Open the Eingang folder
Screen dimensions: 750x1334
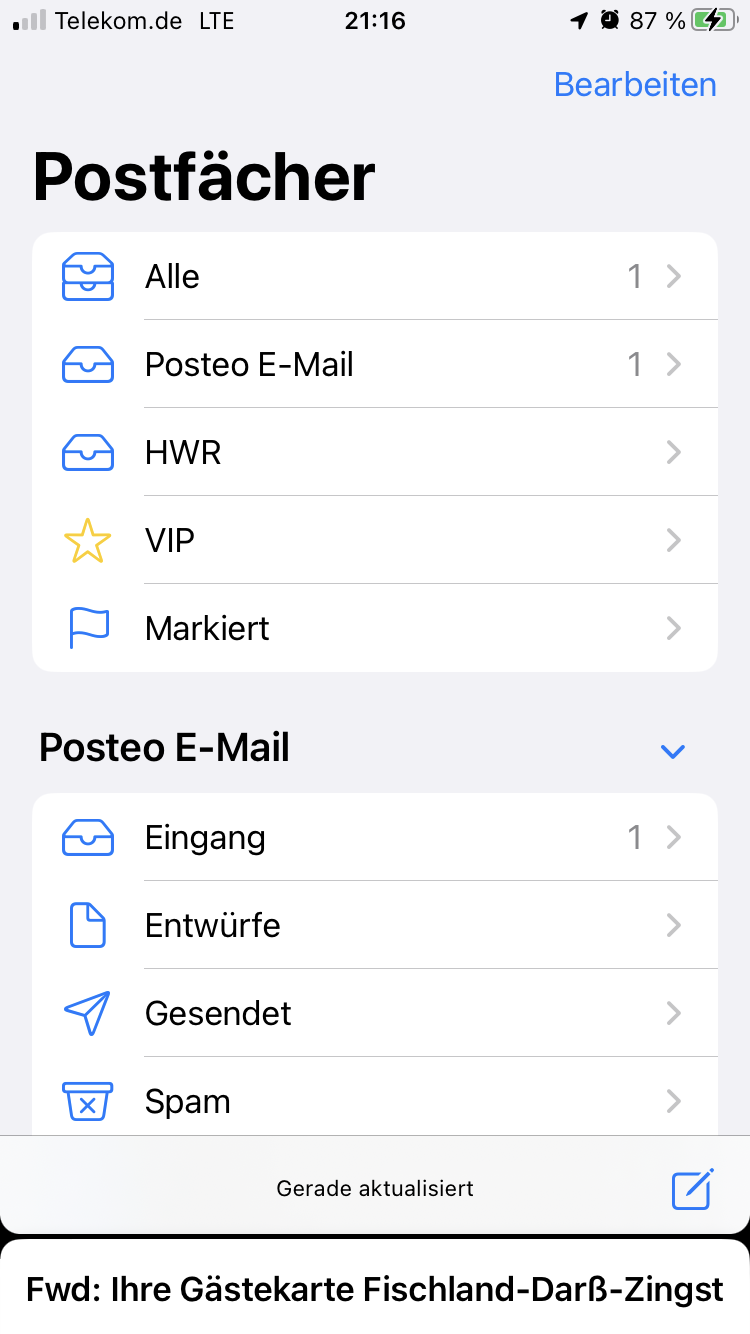tap(374, 838)
